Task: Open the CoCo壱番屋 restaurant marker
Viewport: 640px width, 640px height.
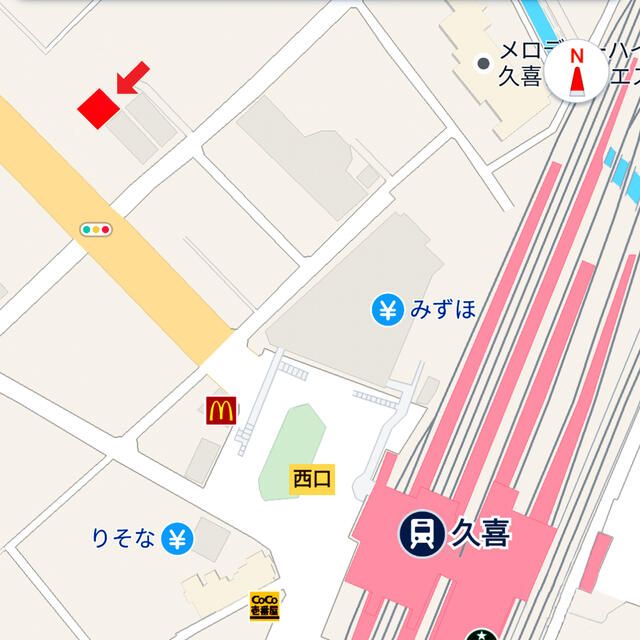Action: (264, 603)
